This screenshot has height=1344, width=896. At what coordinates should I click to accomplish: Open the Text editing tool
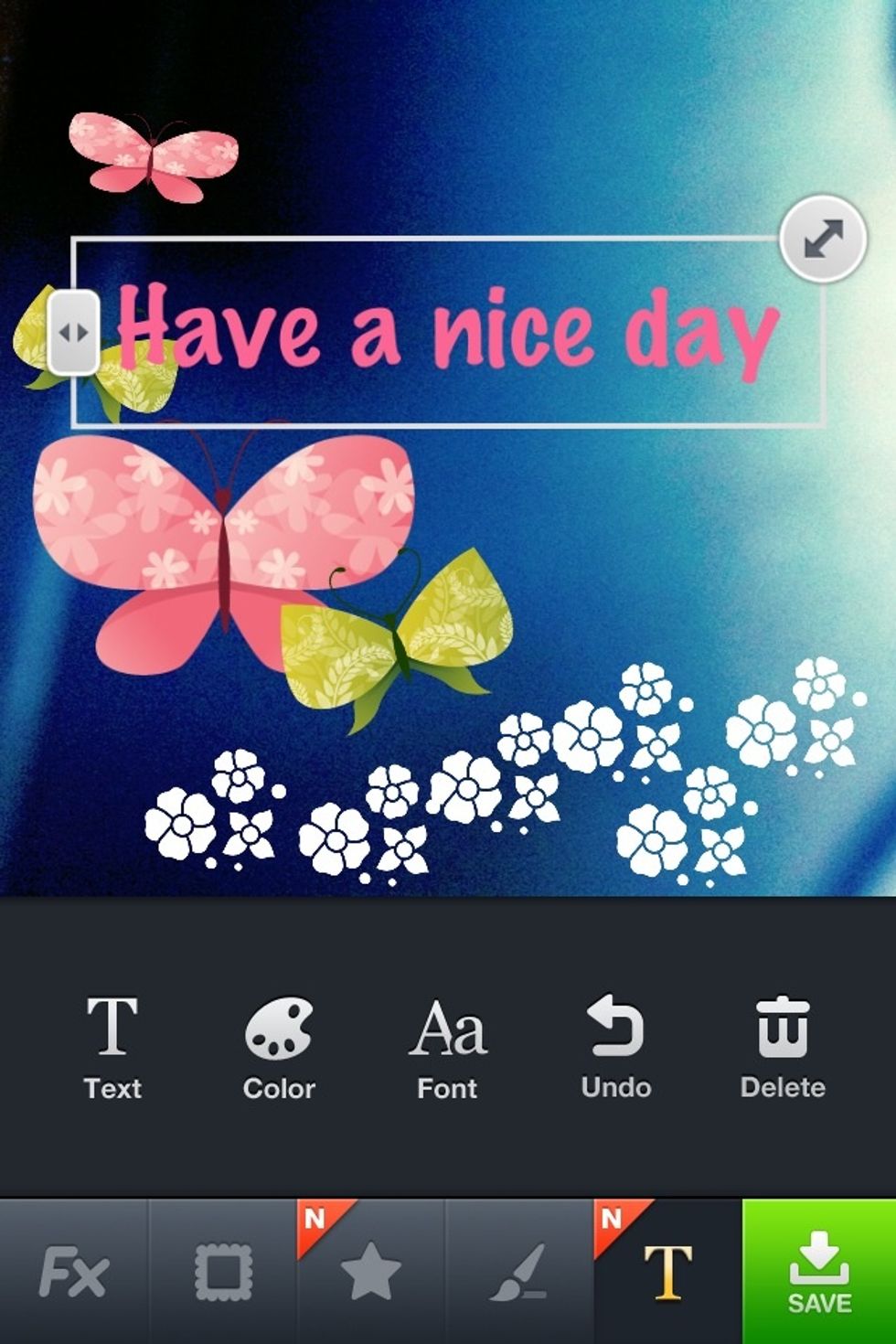tap(112, 1047)
